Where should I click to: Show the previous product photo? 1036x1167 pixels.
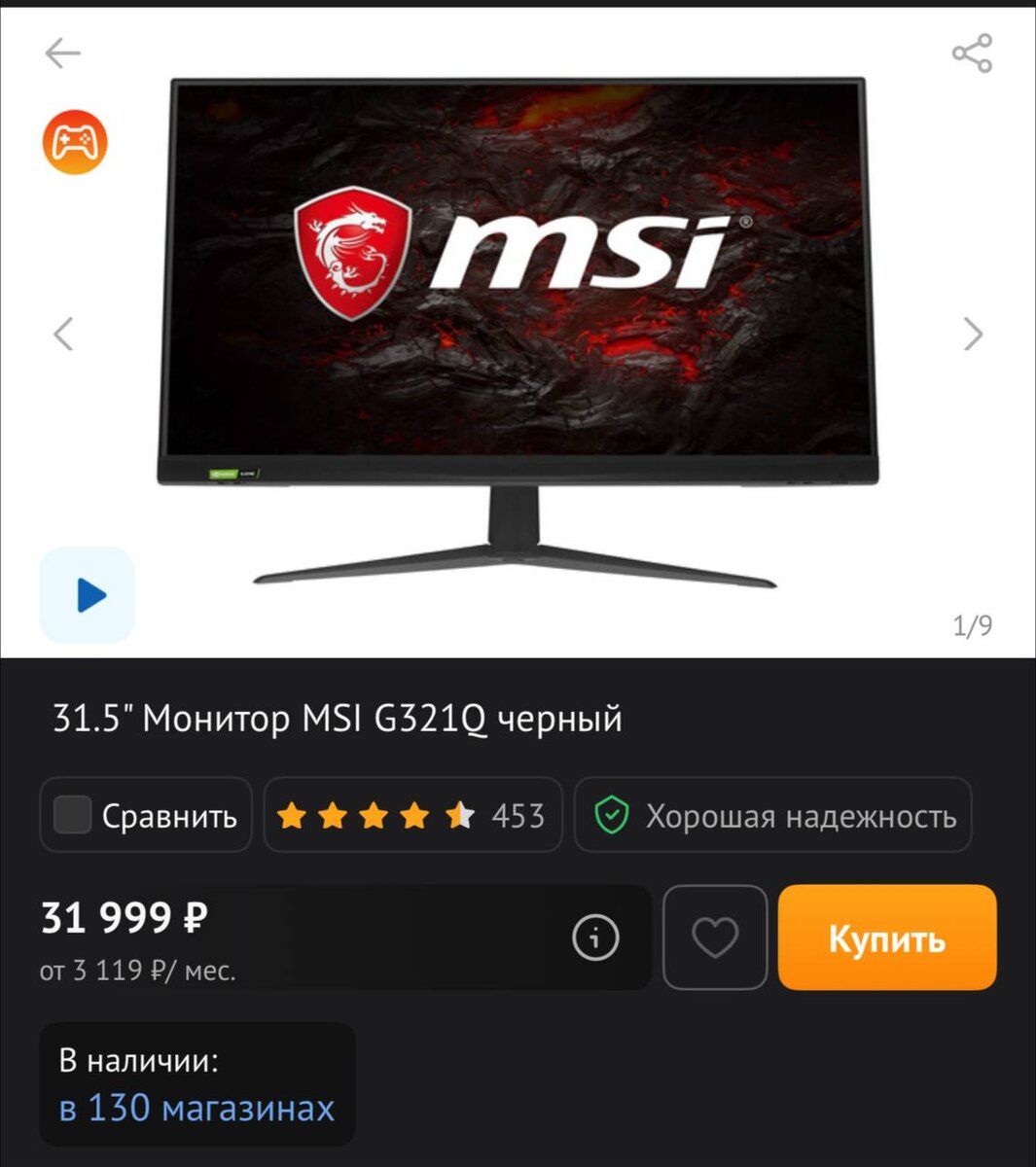pyautogui.click(x=63, y=335)
